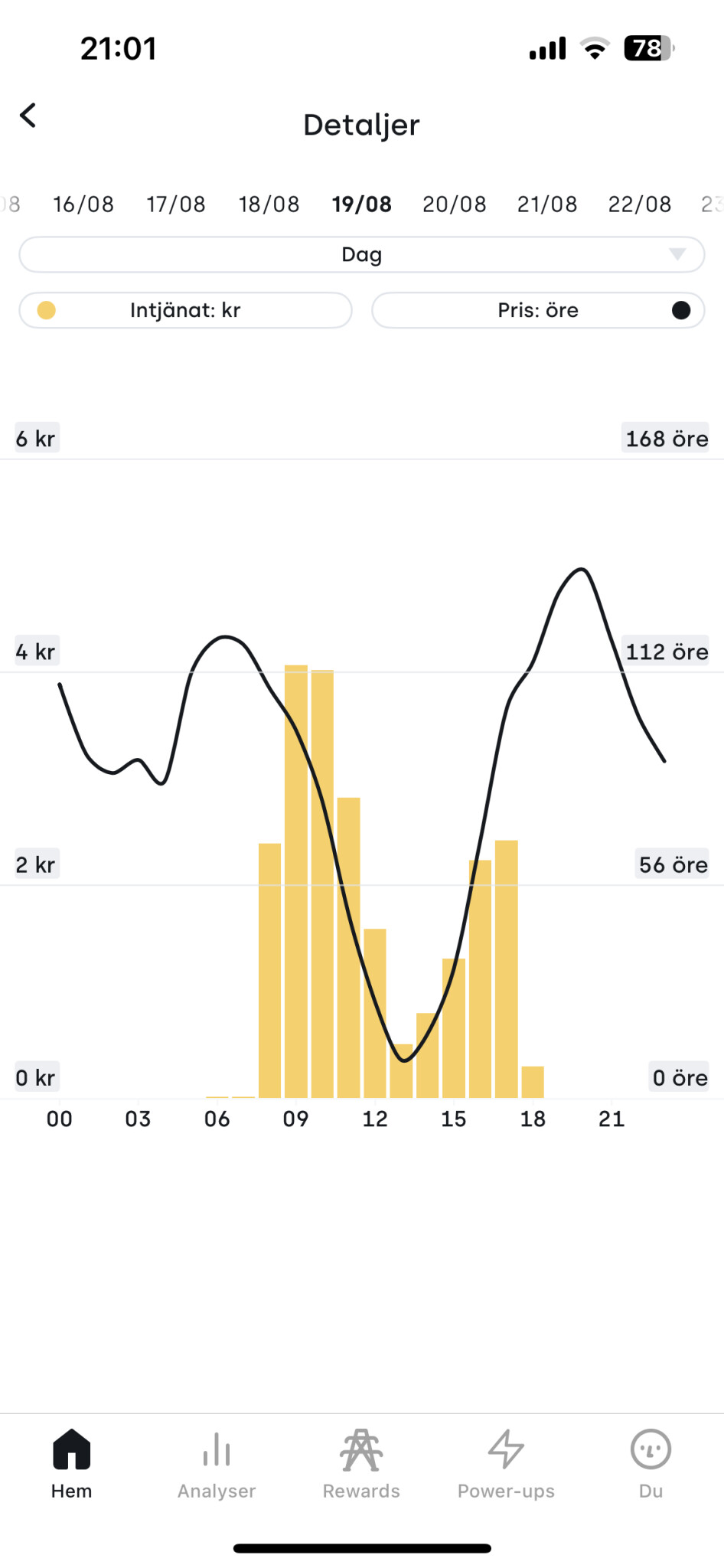Image resolution: width=724 pixels, height=1568 pixels.
Task: Expand the Dag period dropdown
Action: pos(361,254)
